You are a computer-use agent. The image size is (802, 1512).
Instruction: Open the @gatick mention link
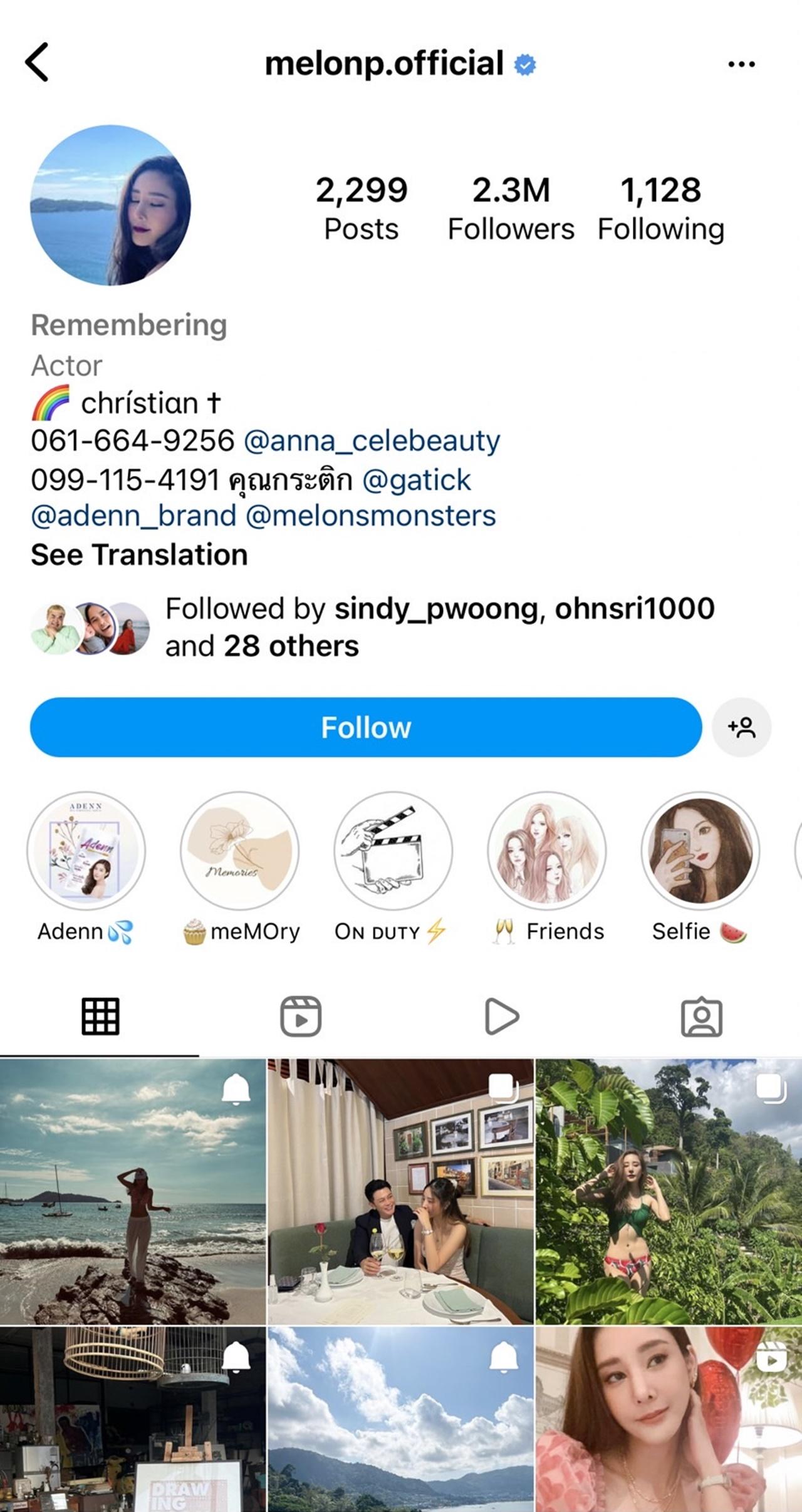point(416,480)
